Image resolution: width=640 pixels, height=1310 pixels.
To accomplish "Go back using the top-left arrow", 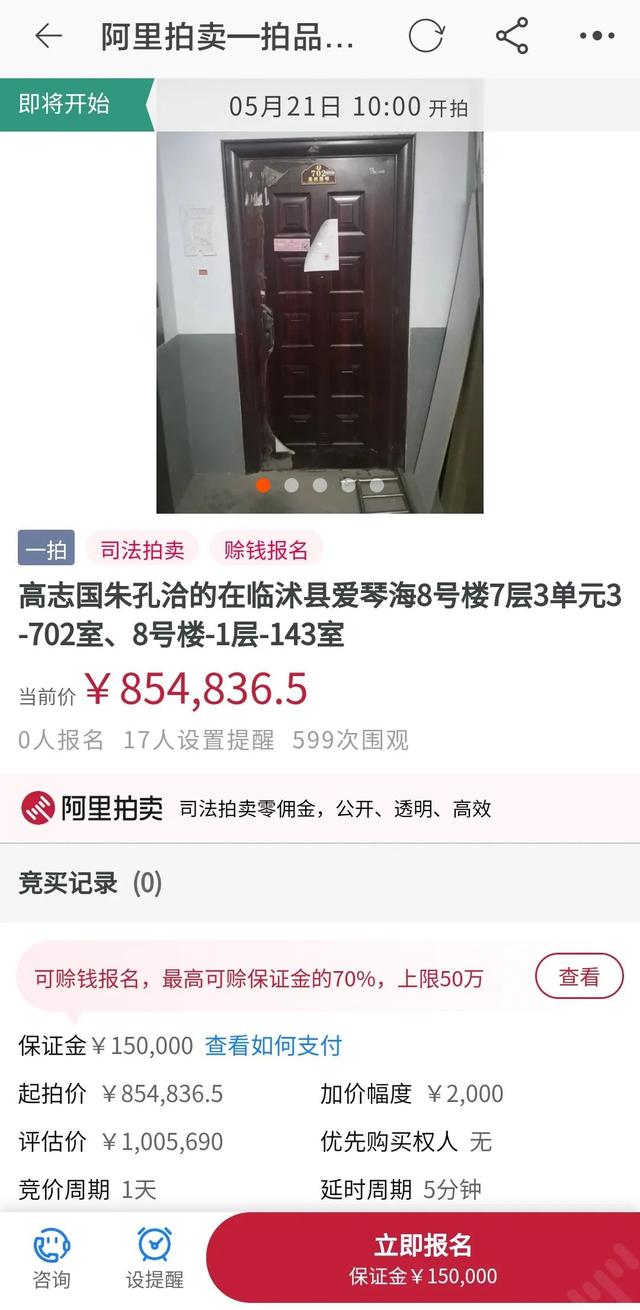I will pyautogui.click(x=48, y=37).
